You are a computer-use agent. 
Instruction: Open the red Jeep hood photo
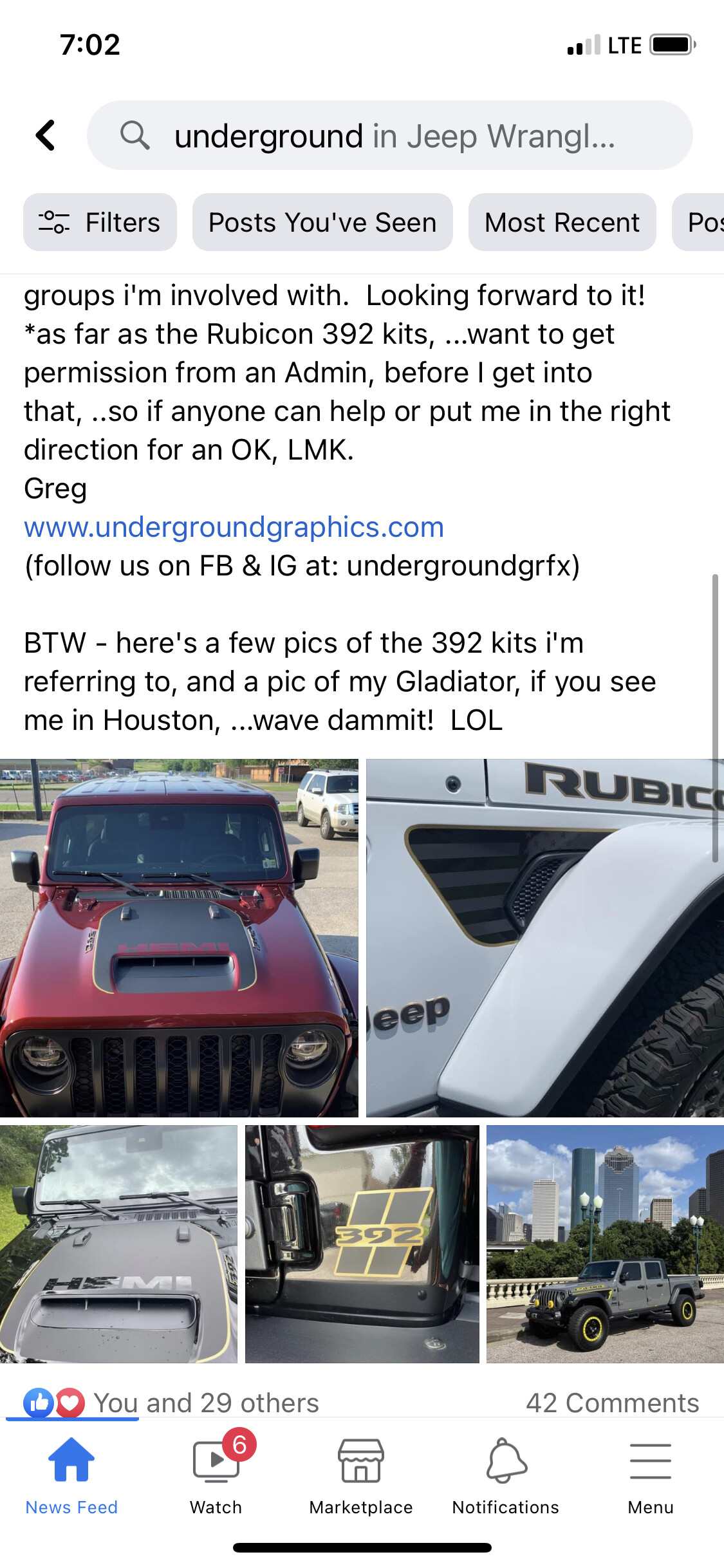pos(179,937)
